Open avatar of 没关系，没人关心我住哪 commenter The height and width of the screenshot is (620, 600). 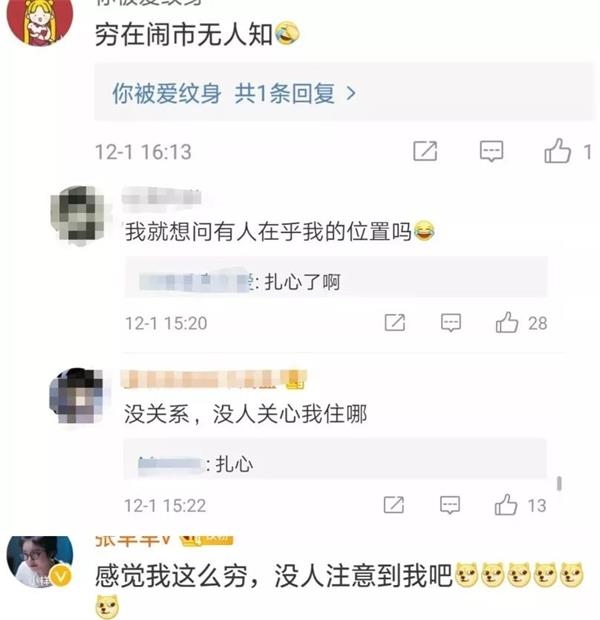pyautogui.click(x=78, y=397)
